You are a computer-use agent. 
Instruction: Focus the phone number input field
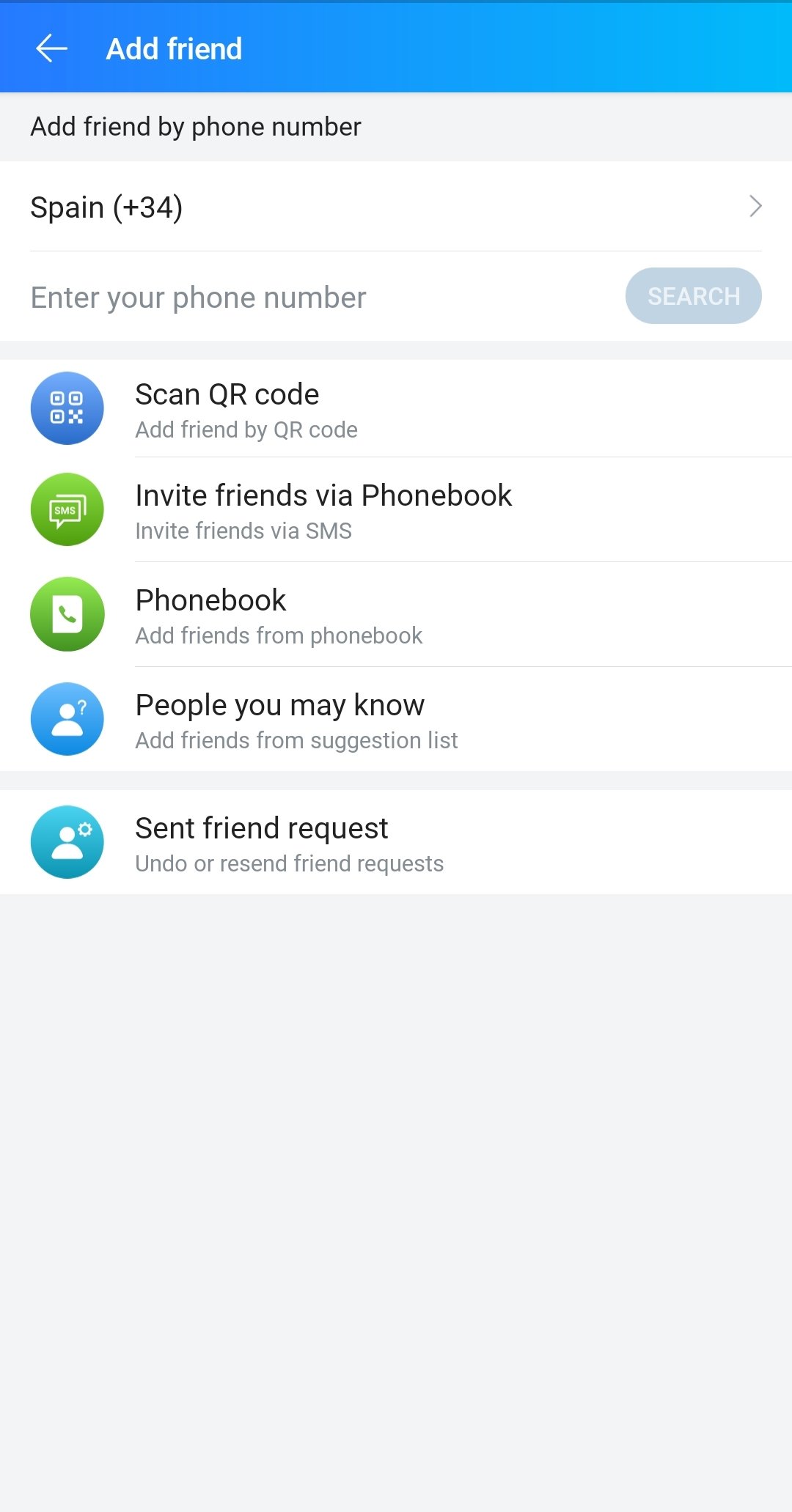coord(323,297)
